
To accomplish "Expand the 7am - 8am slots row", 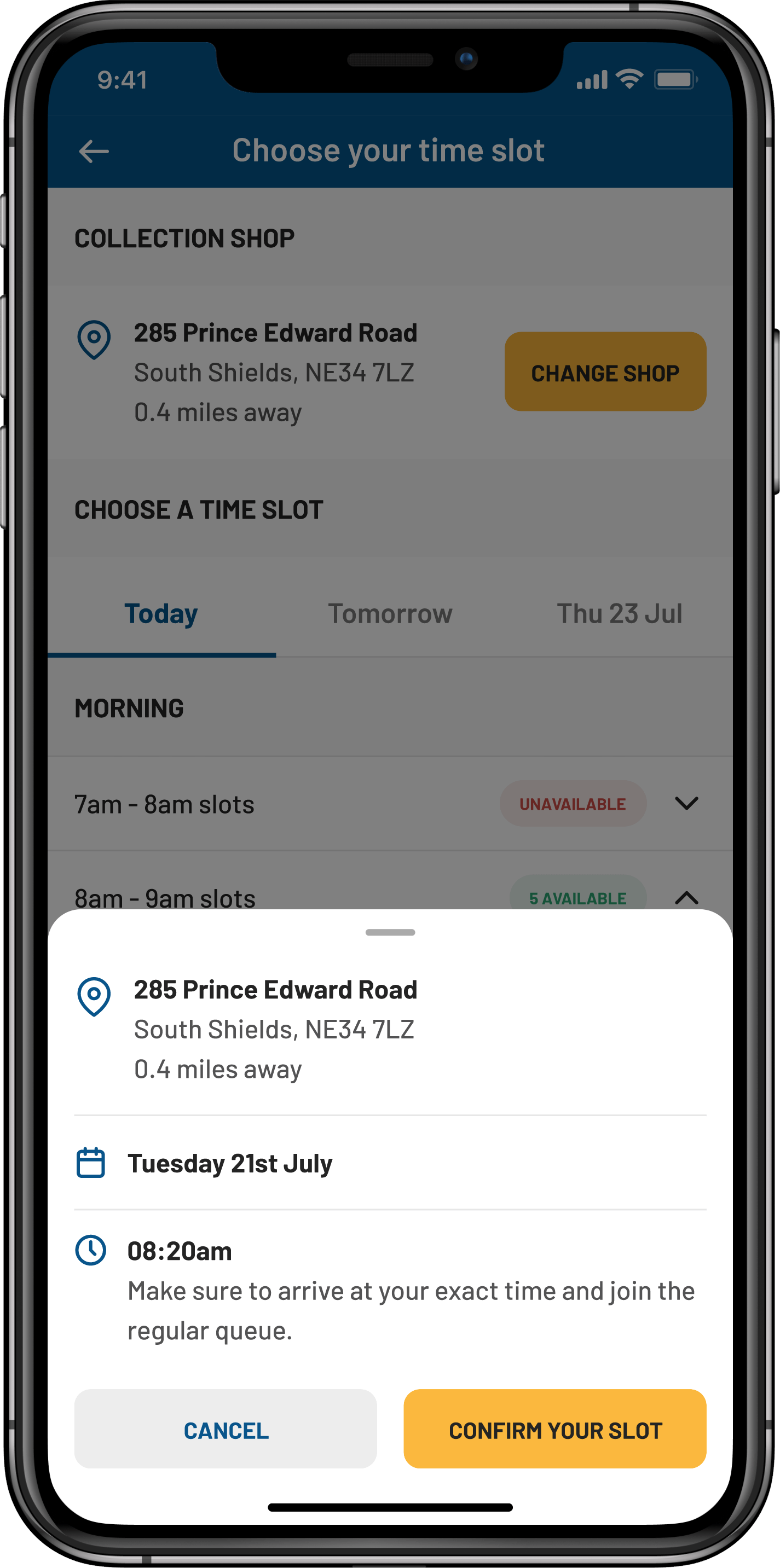I will (x=686, y=804).
